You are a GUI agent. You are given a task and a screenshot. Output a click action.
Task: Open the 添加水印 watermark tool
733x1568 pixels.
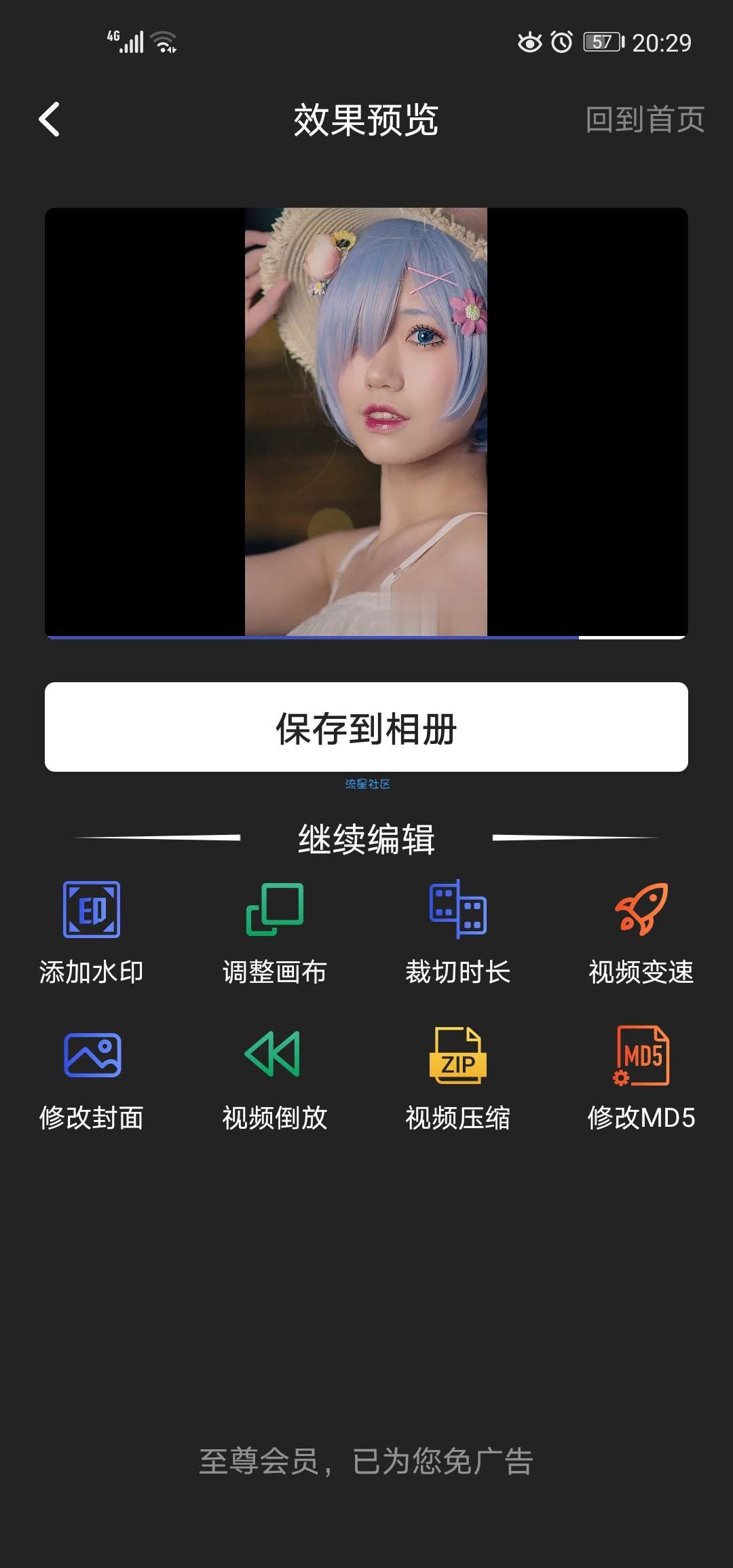[x=92, y=931]
